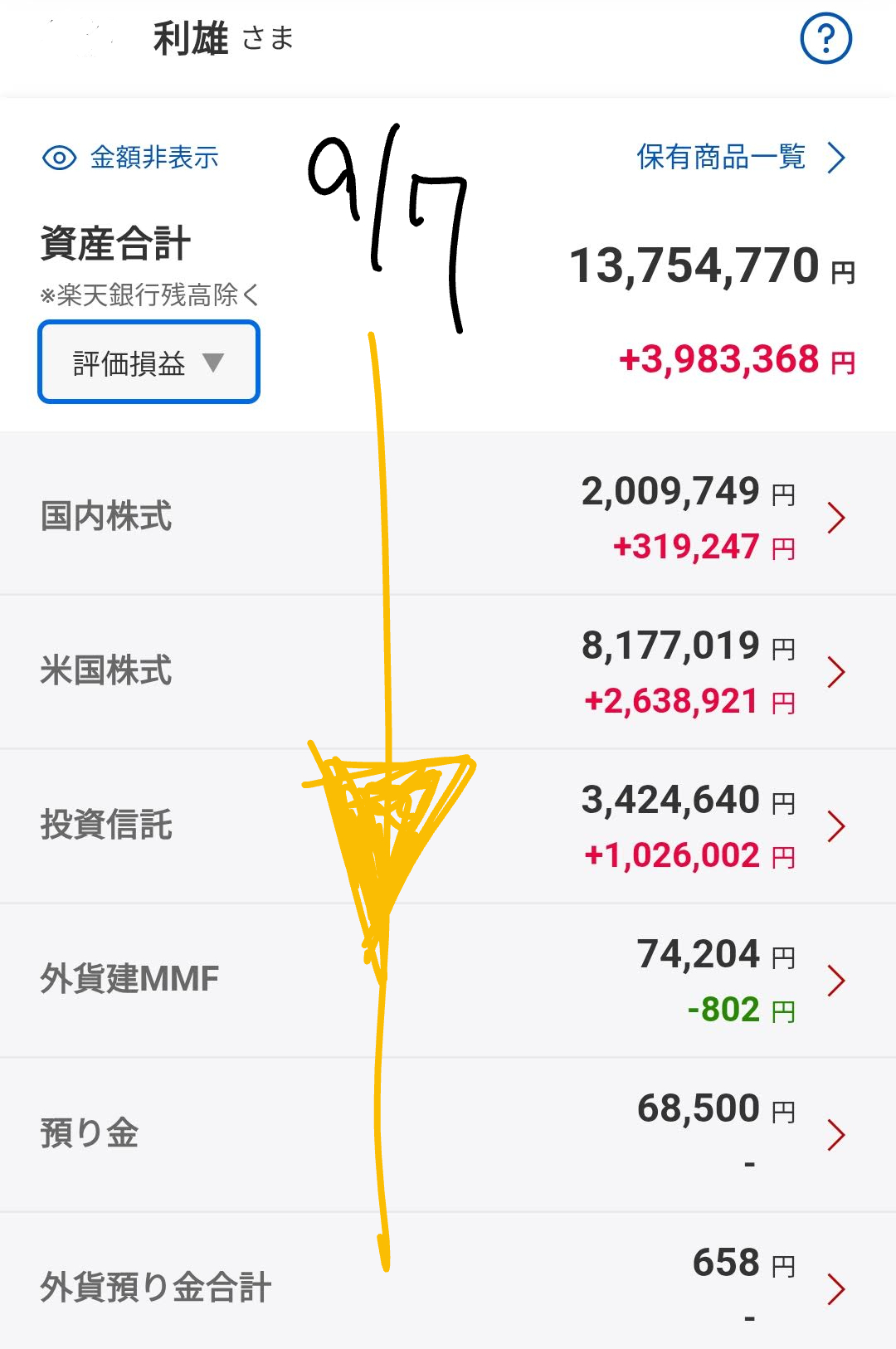The height and width of the screenshot is (1349, 896).
Task: Expand the 評価損益 dropdown
Action: click(x=149, y=363)
